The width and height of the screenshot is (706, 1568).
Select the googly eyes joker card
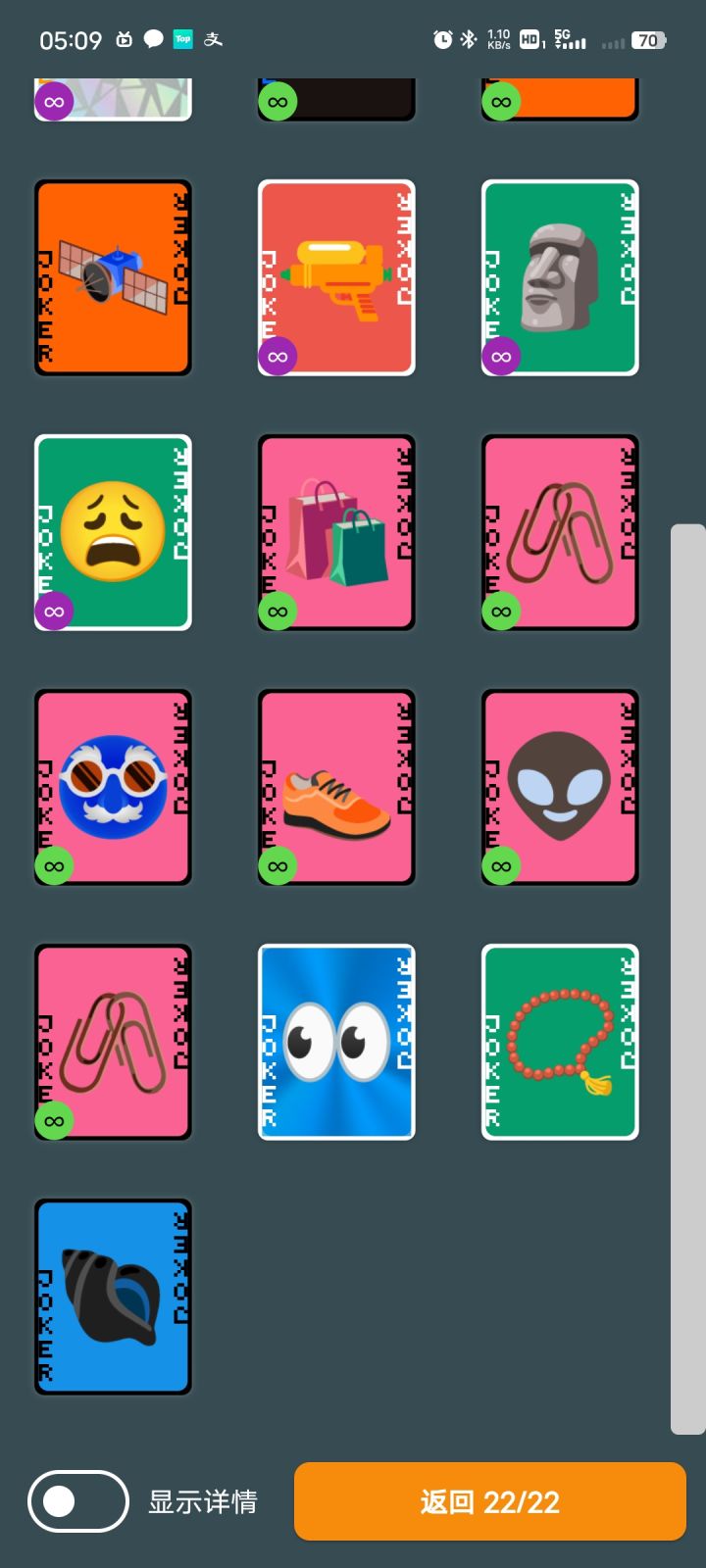(x=335, y=1042)
